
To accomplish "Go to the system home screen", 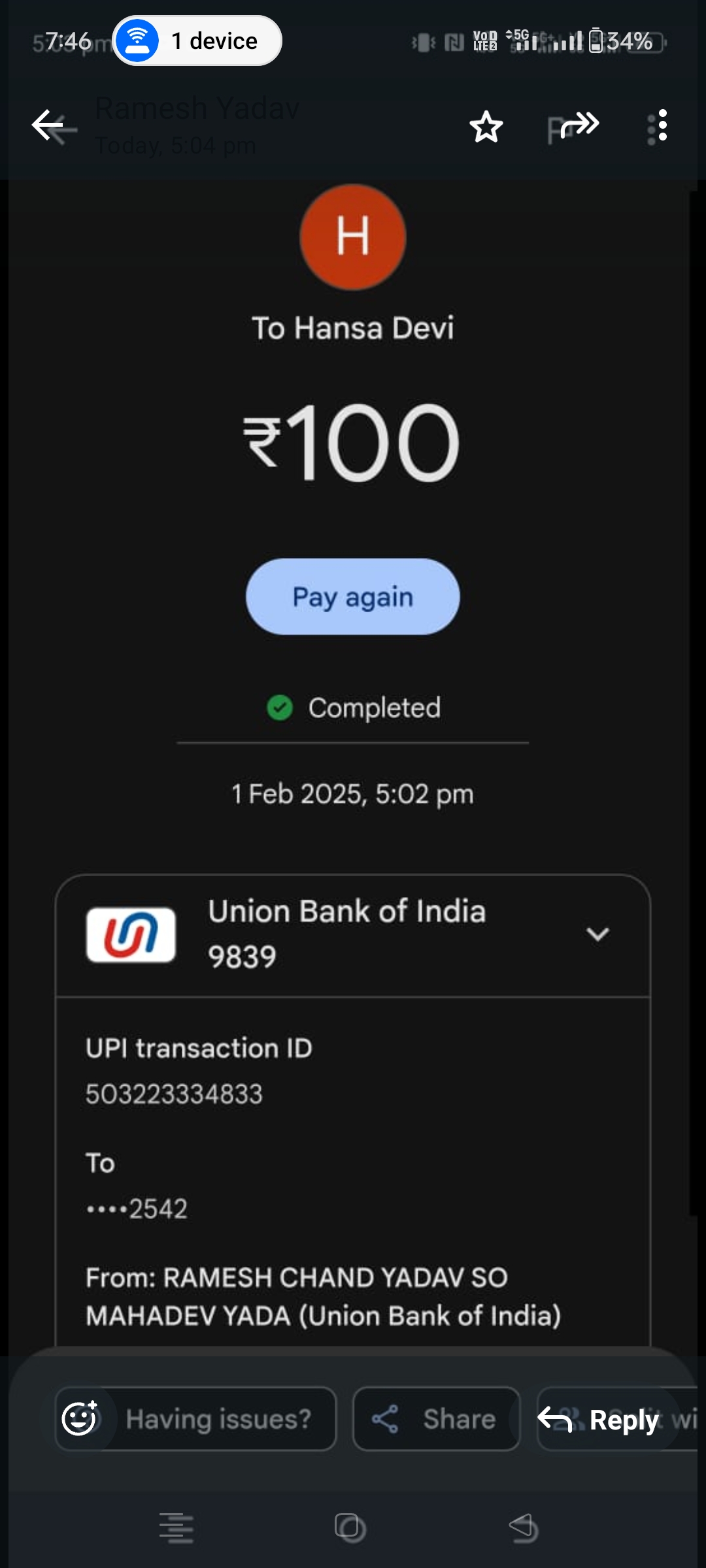I will [350, 1527].
